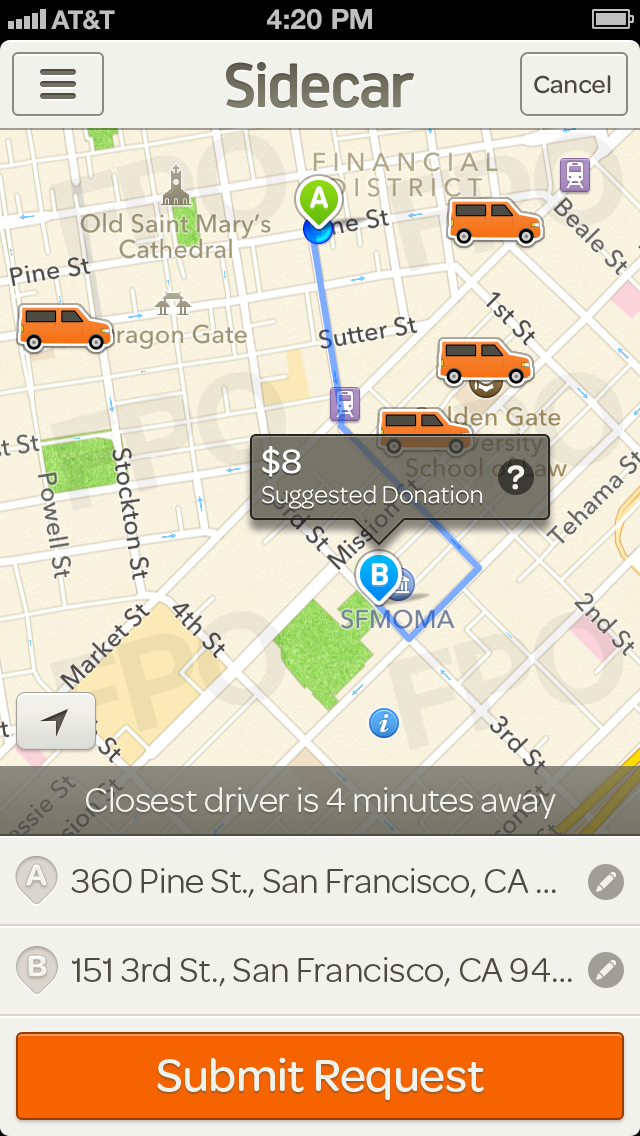
Task: Edit the 151 3rd St. destination address
Action: 605,969
